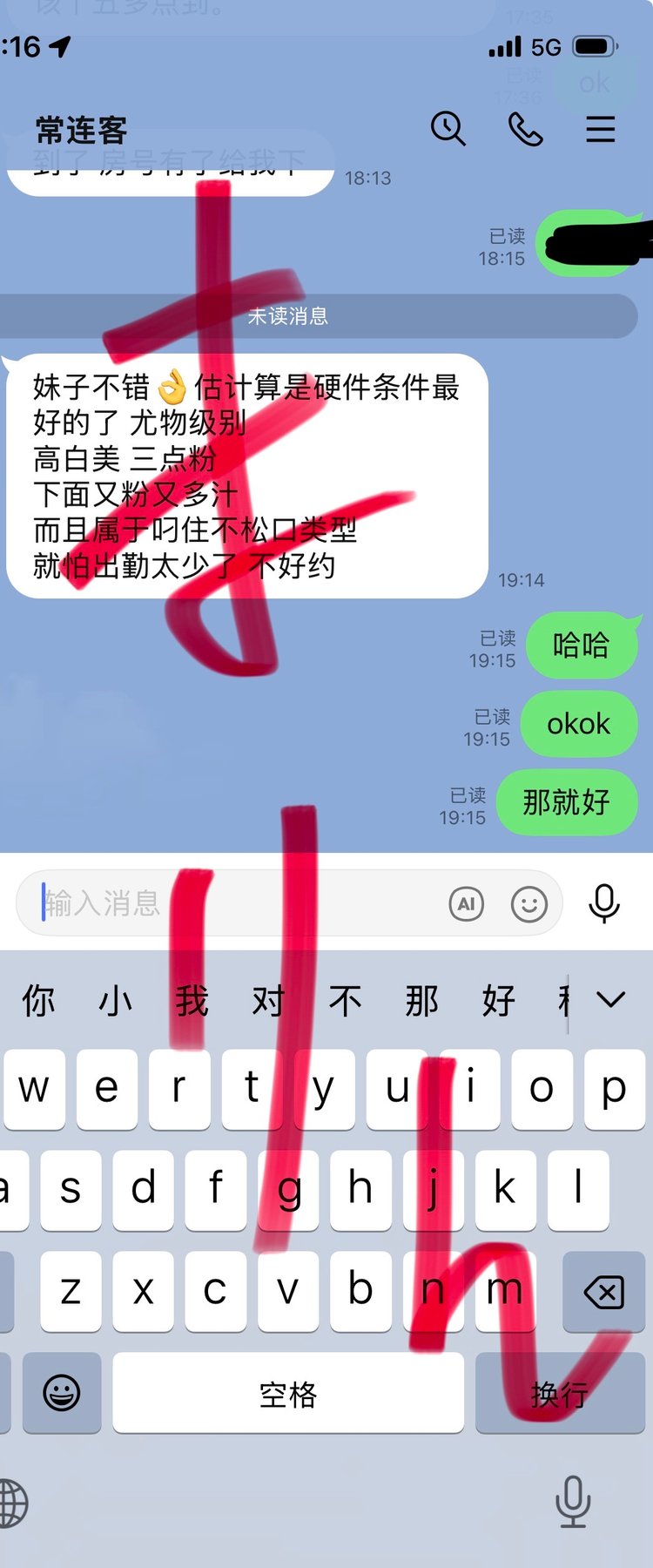Viewport: 653px width, 1568px height.
Task: Open the sticker and emoji picker
Action: (529, 904)
